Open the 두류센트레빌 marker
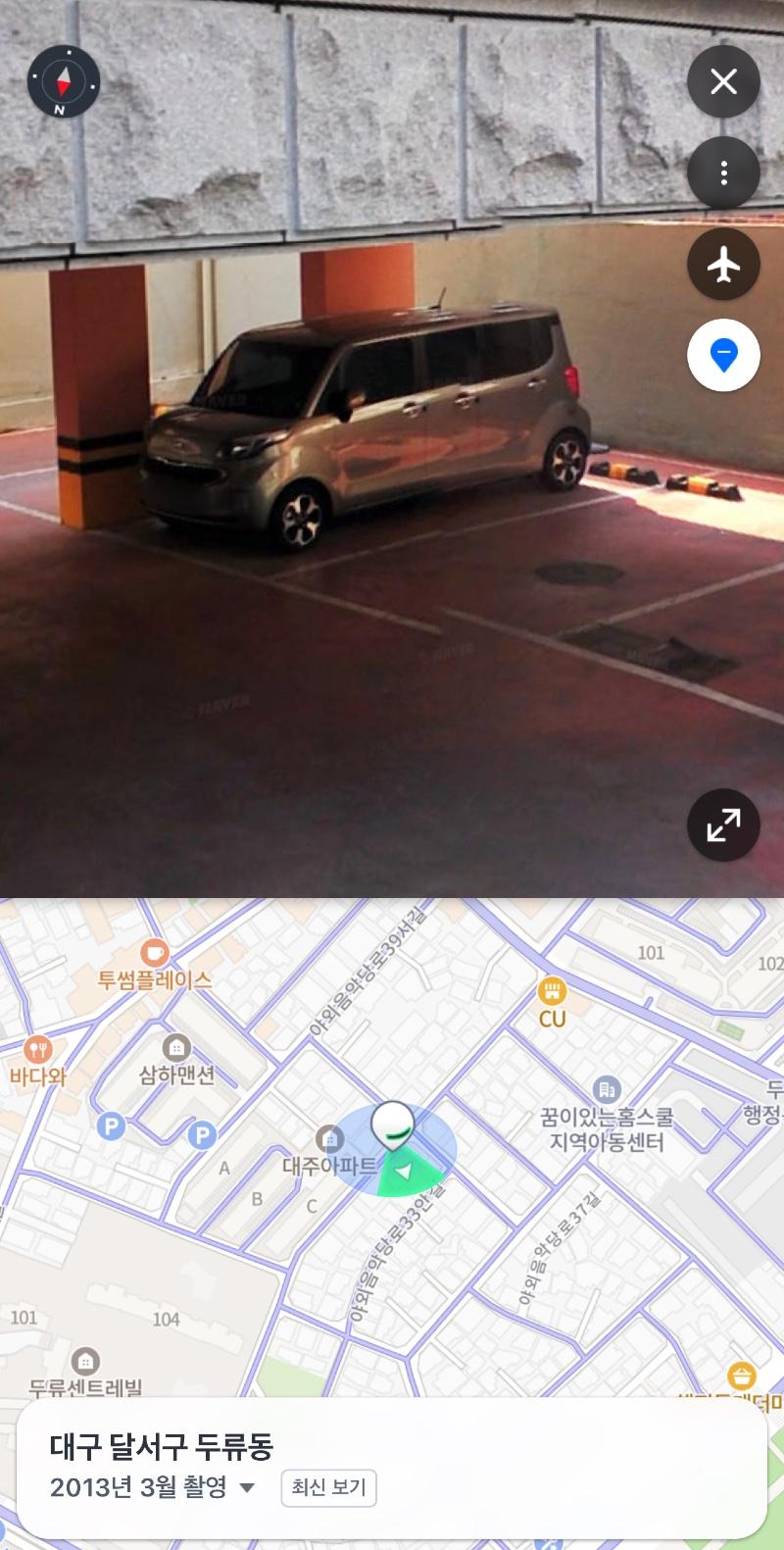The image size is (784, 1550). [85, 1362]
